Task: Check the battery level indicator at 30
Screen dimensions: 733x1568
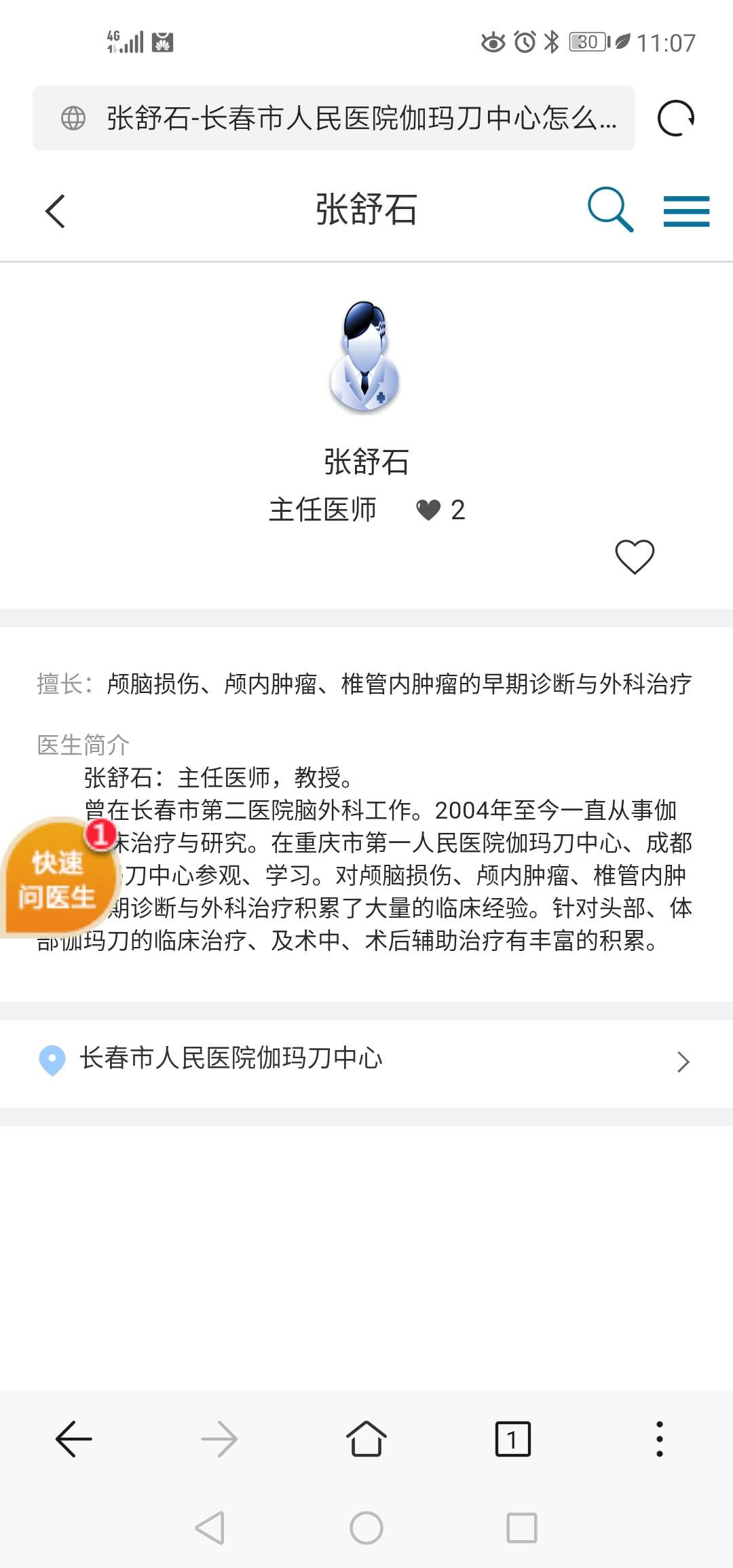Action: pyautogui.click(x=588, y=42)
